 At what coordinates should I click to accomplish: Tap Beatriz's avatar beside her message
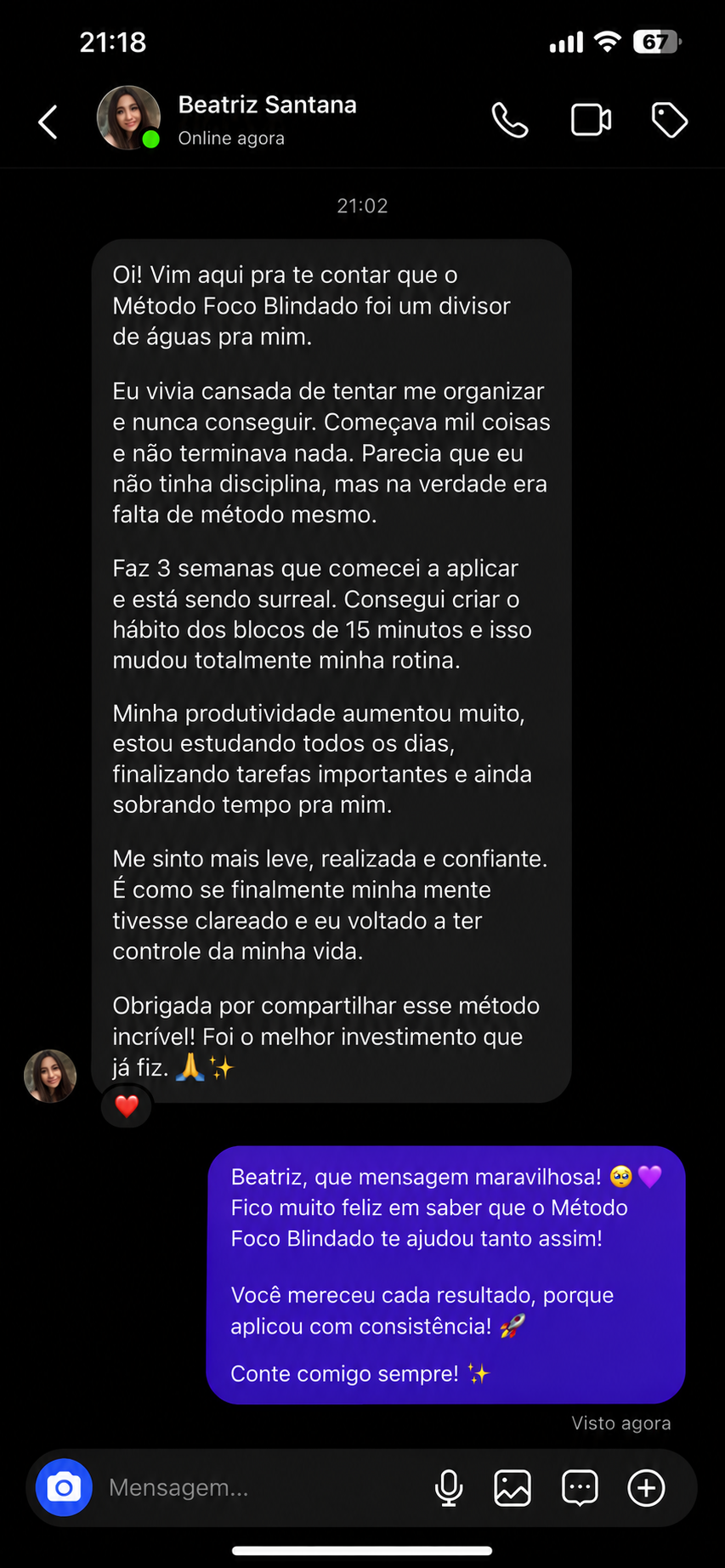(x=50, y=1076)
